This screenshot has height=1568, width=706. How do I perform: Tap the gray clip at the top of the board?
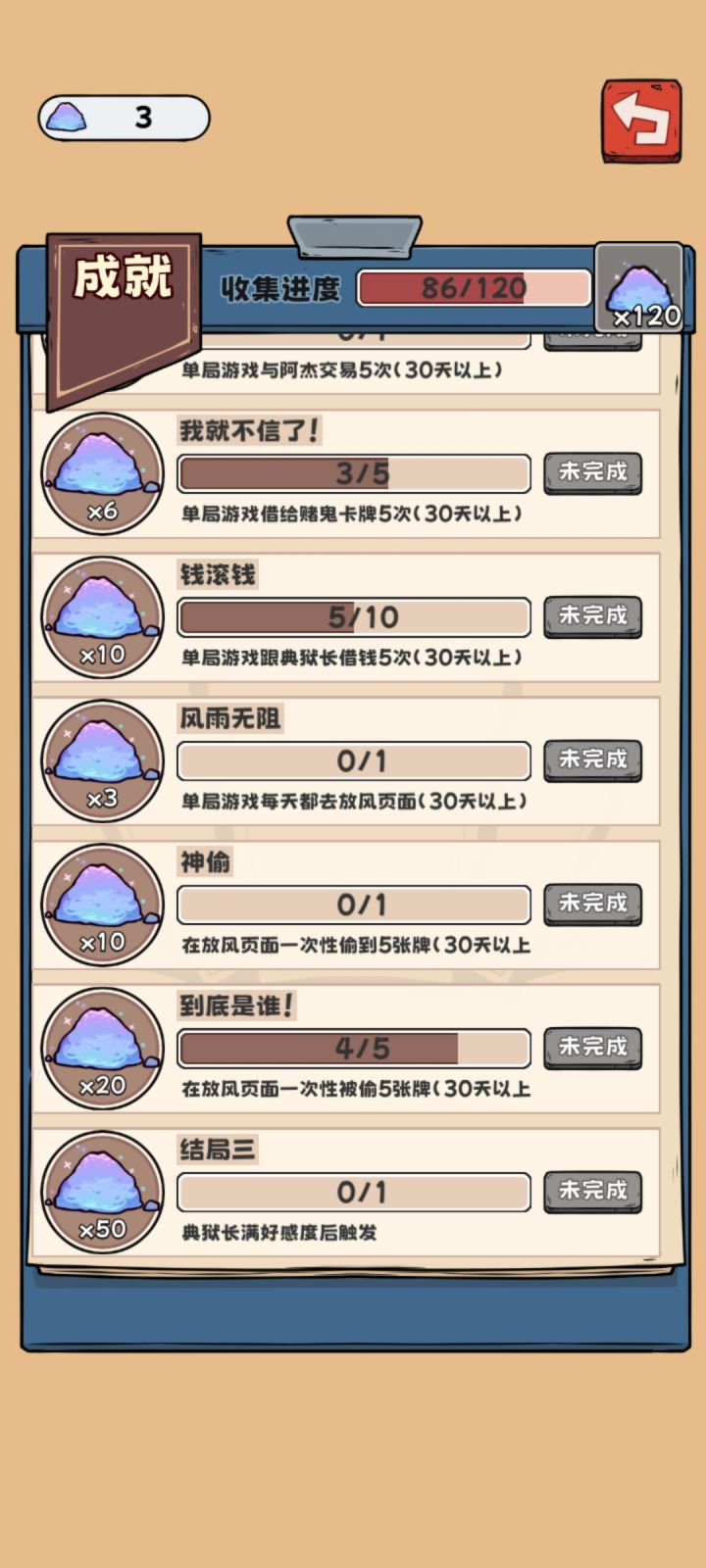coord(355,235)
